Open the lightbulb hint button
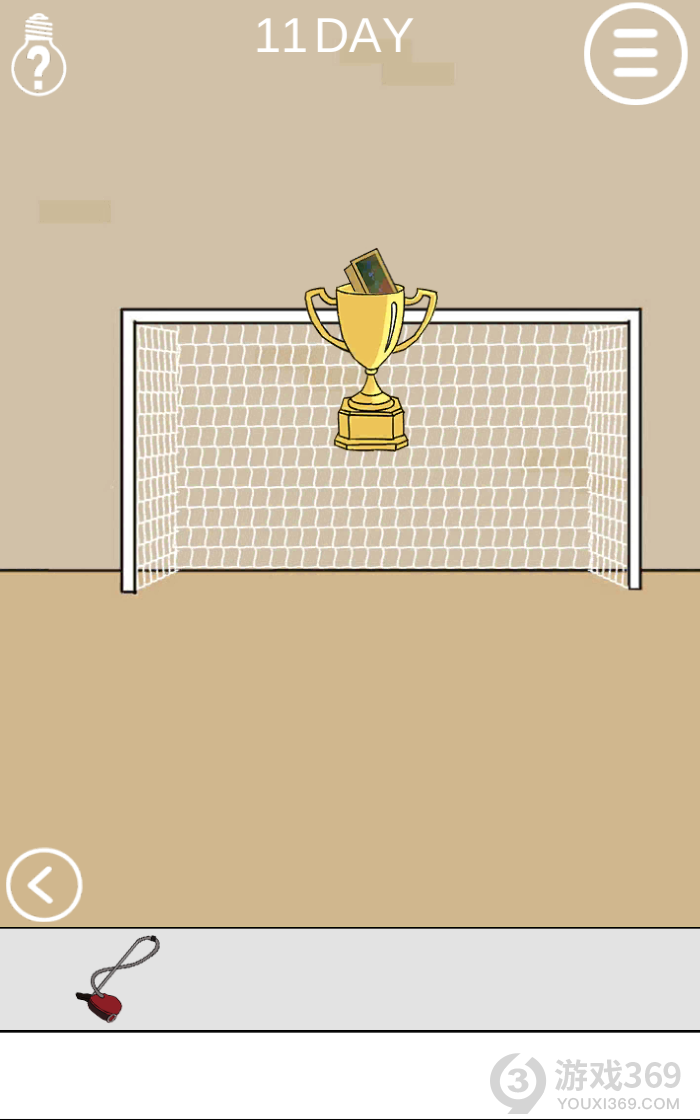700x1120 pixels. click(x=38, y=57)
